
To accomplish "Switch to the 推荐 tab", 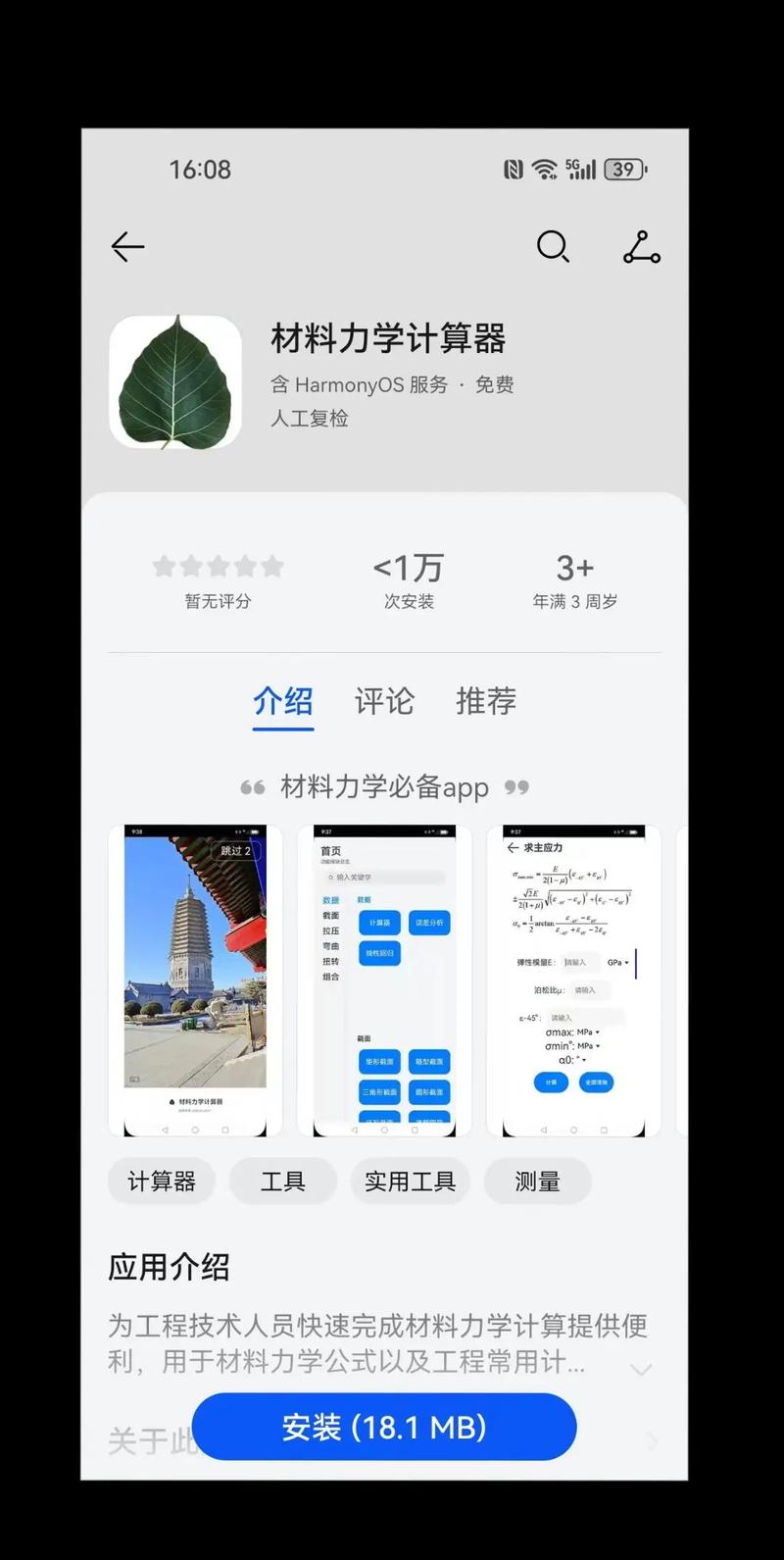I will [486, 701].
